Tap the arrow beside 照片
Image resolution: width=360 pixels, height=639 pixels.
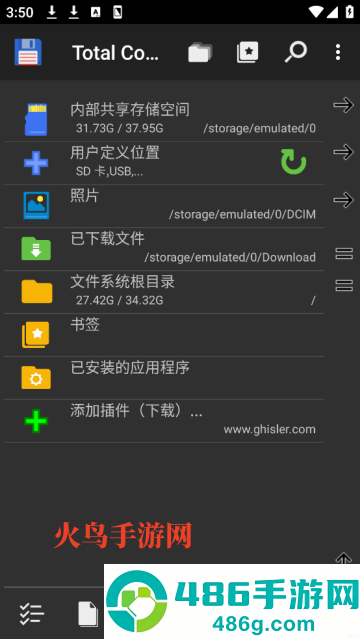tap(343, 200)
